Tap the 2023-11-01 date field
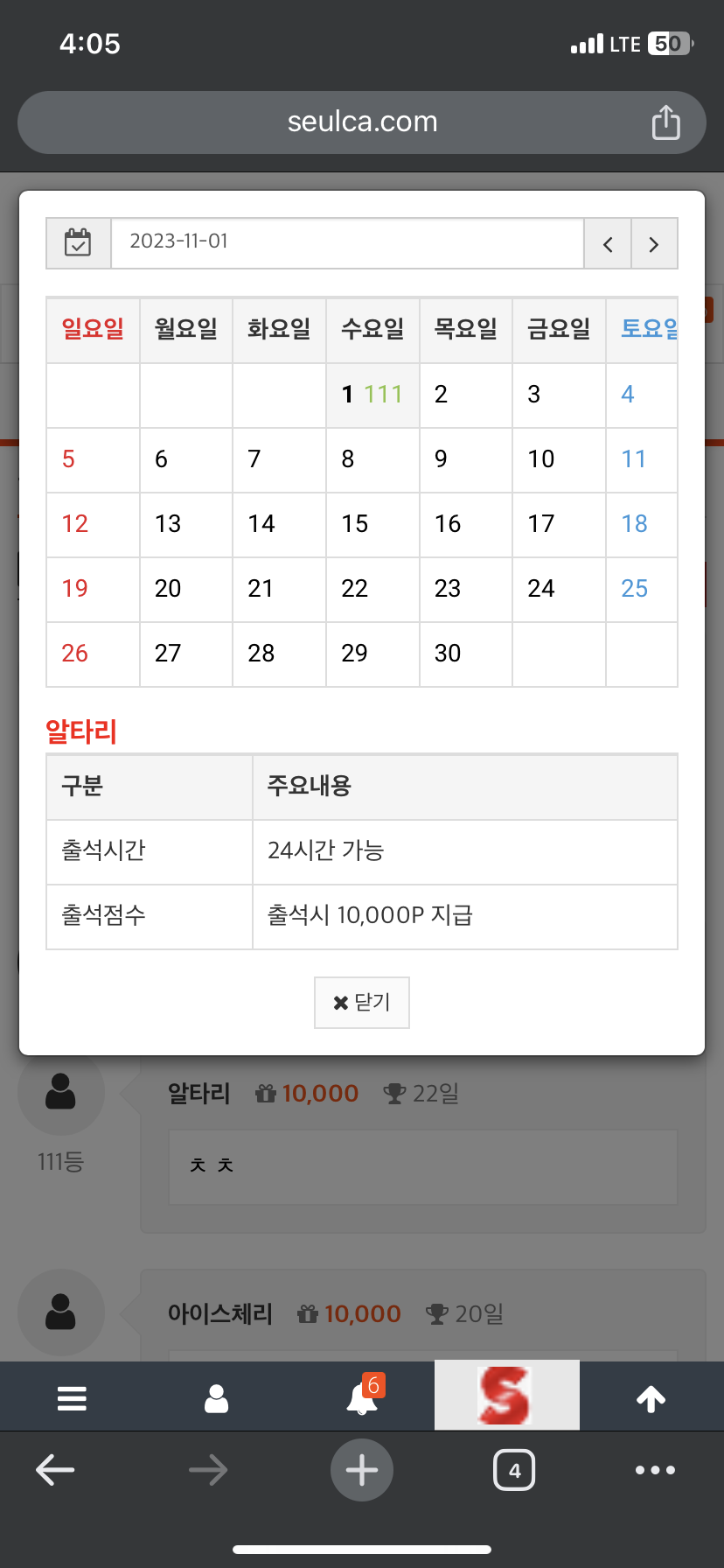 click(x=347, y=242)
